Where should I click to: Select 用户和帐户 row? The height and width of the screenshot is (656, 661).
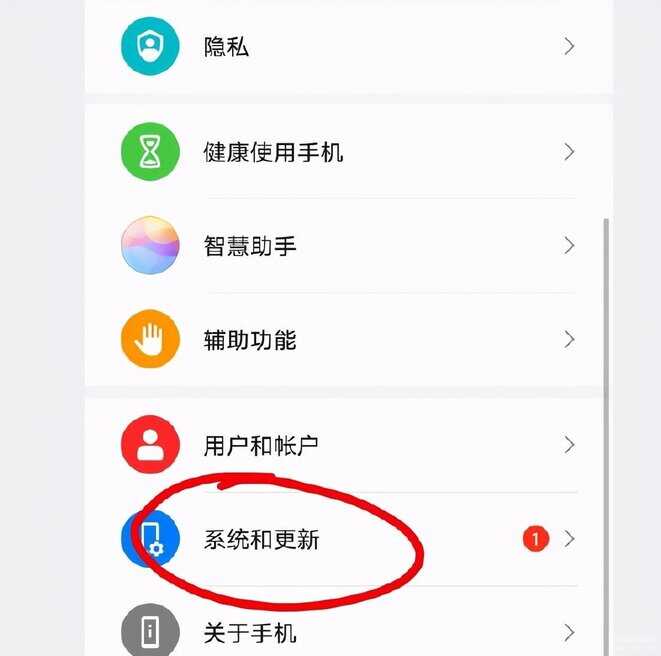[x=261, y=445]
